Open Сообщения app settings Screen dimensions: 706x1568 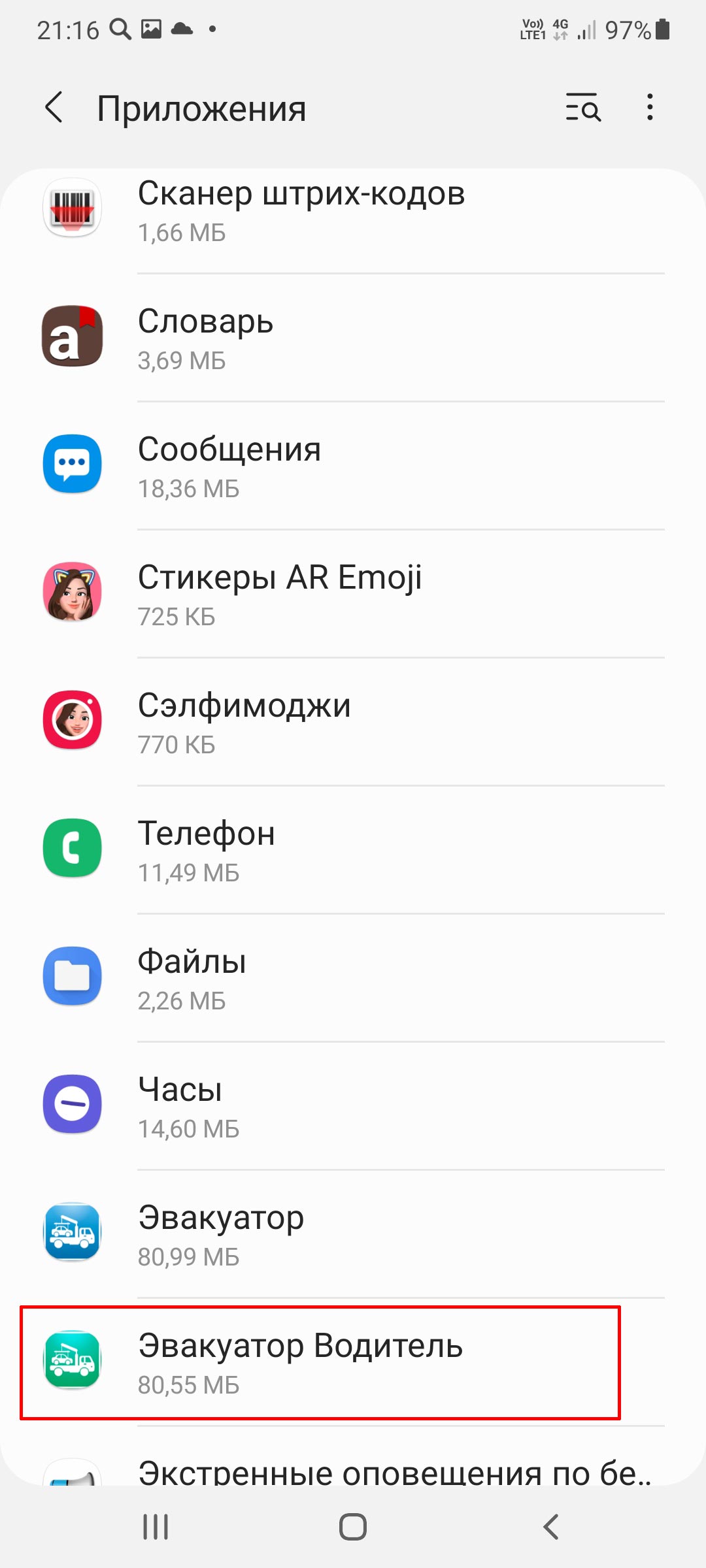click(x=353, y=466)
